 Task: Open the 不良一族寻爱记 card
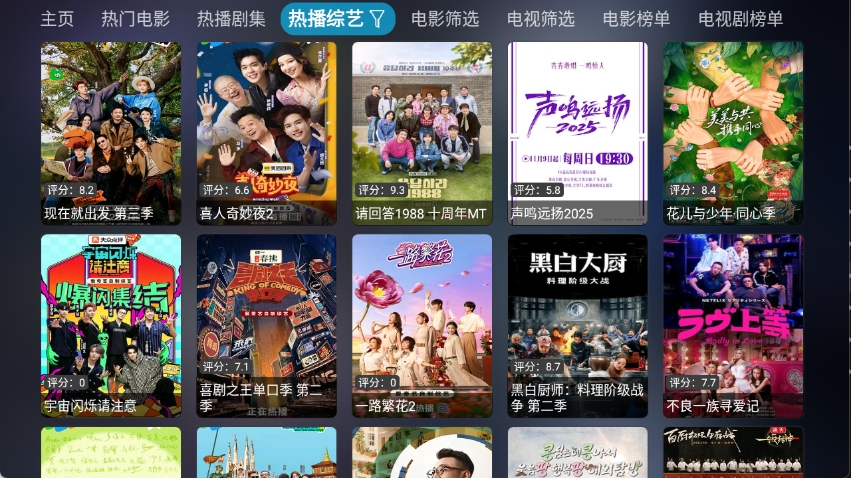(733, 325)
